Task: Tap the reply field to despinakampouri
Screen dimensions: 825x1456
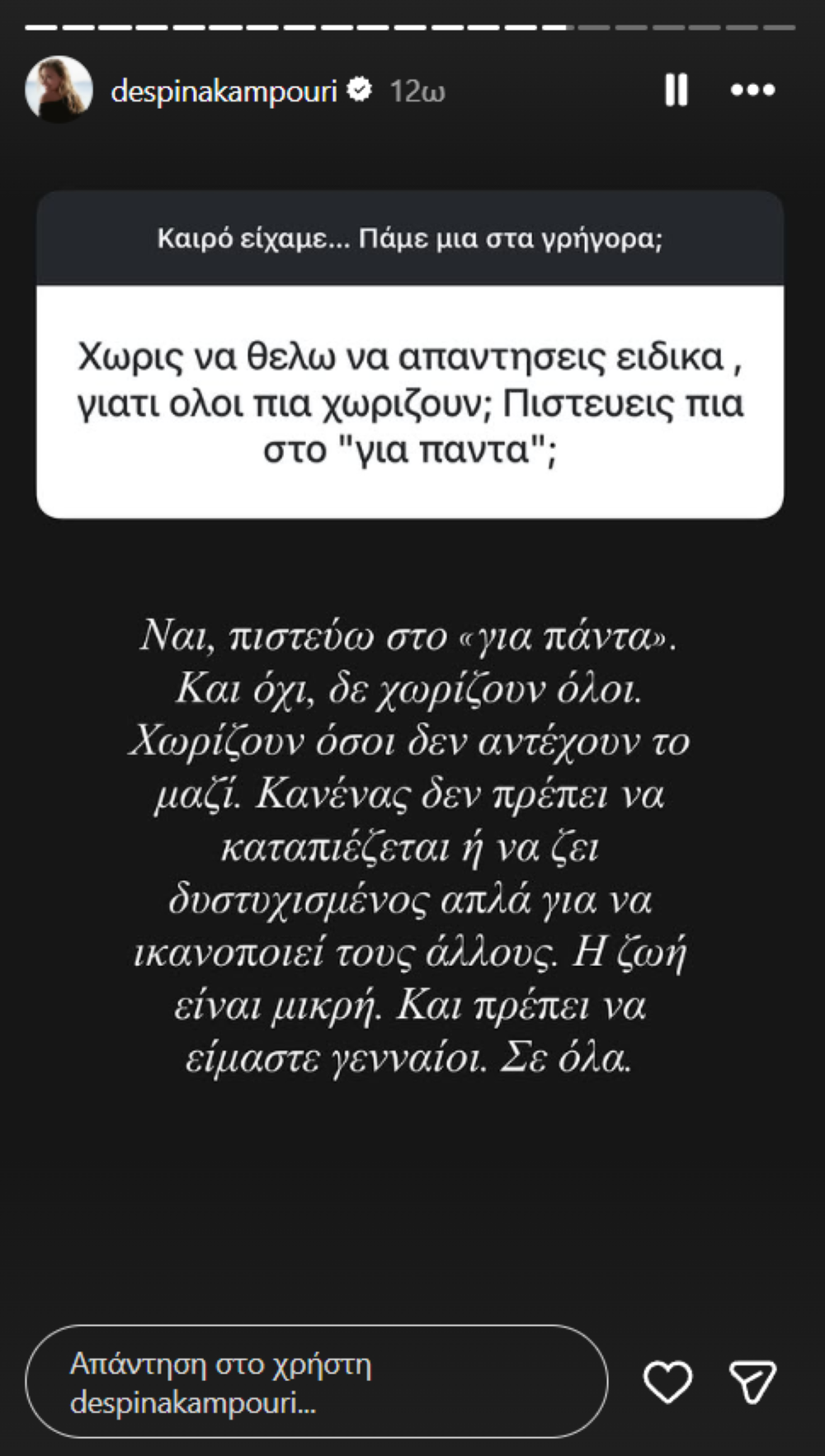Action: click(316, 1382)
